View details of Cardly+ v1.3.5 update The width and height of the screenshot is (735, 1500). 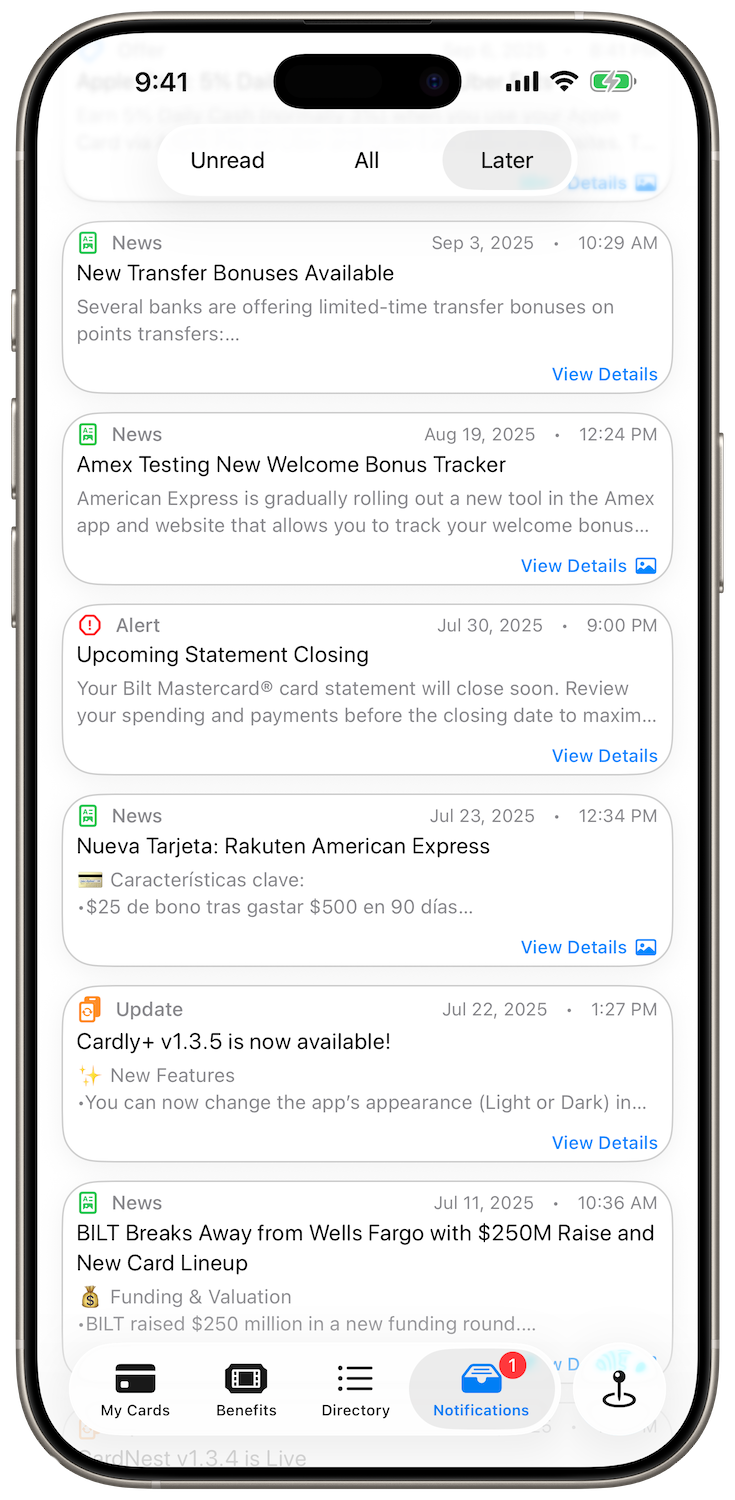point(604,1142)
